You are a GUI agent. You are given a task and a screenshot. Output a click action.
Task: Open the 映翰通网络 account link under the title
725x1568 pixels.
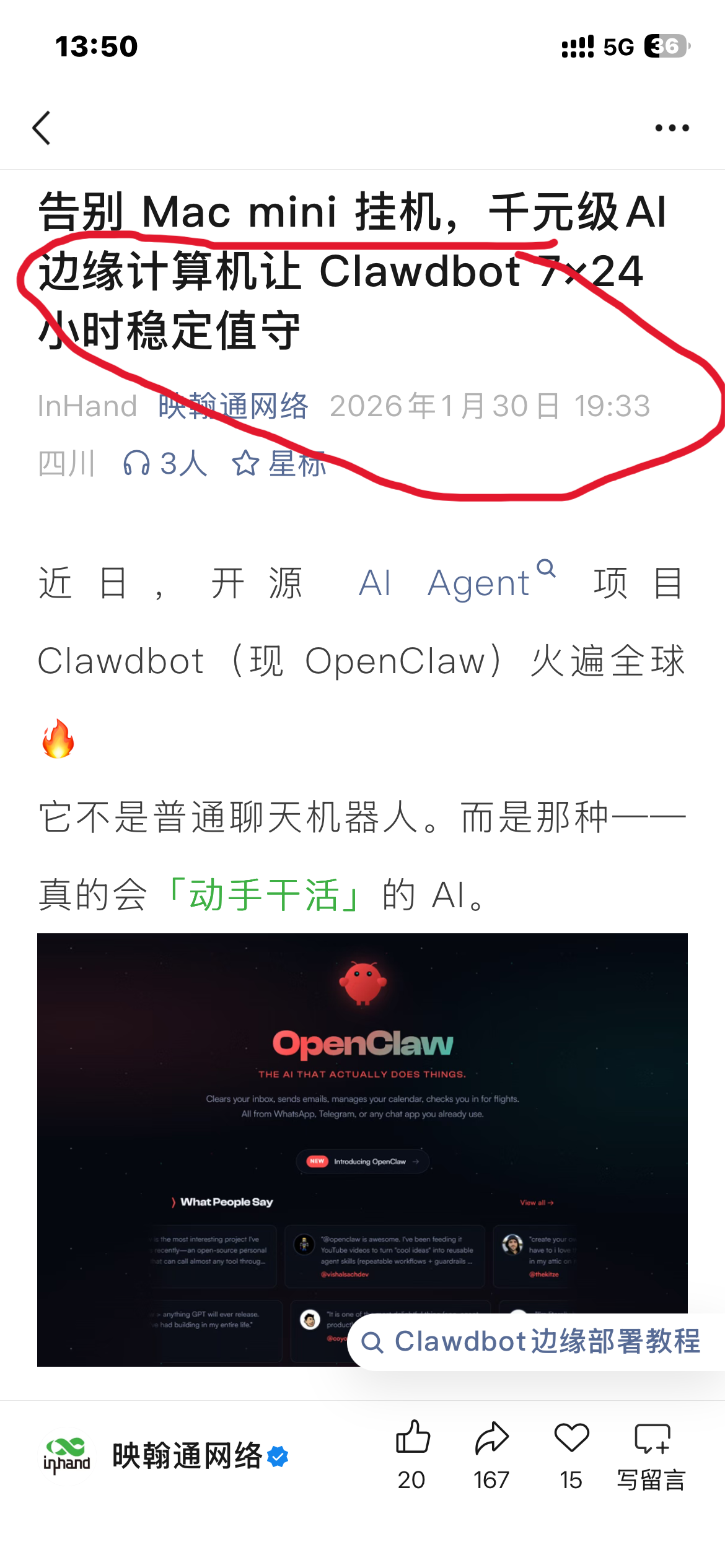pyautogui.click(x=233, y=406)
